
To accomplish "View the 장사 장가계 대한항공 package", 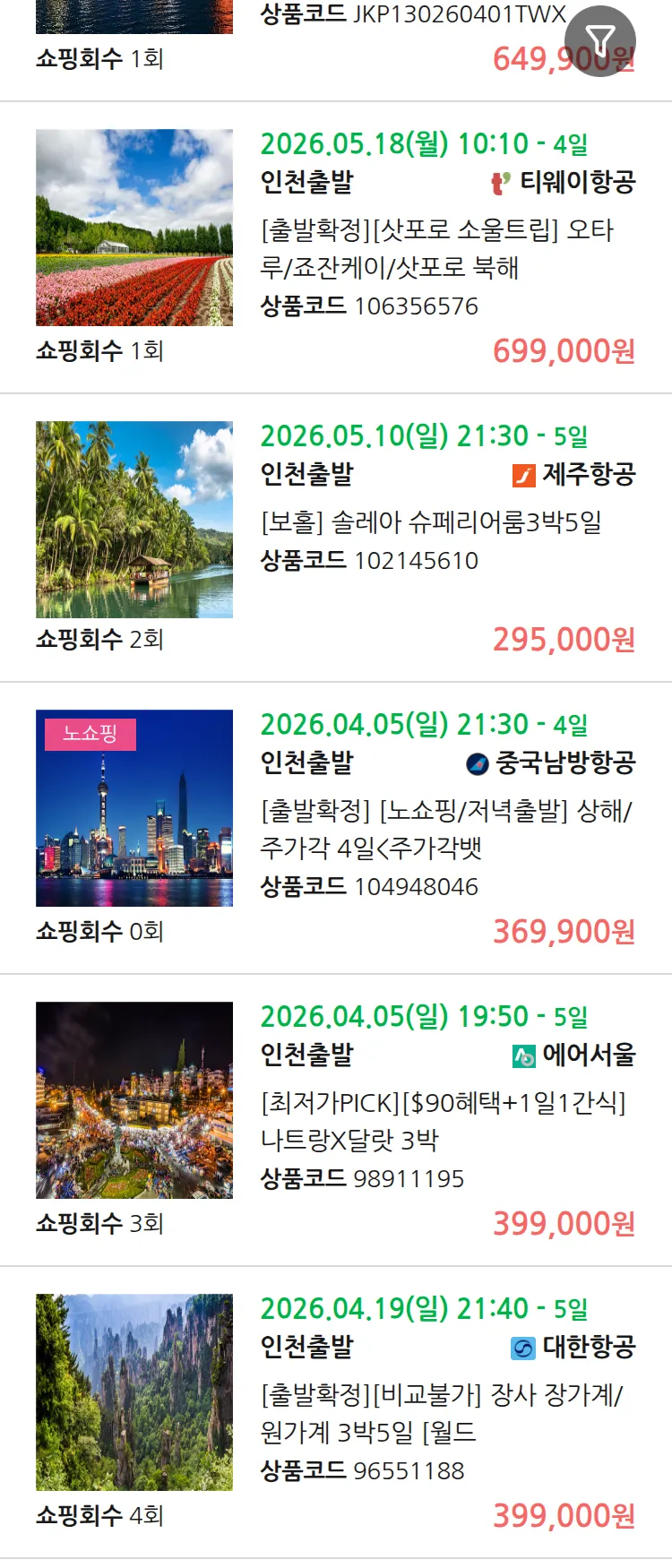I will 441,1413.
